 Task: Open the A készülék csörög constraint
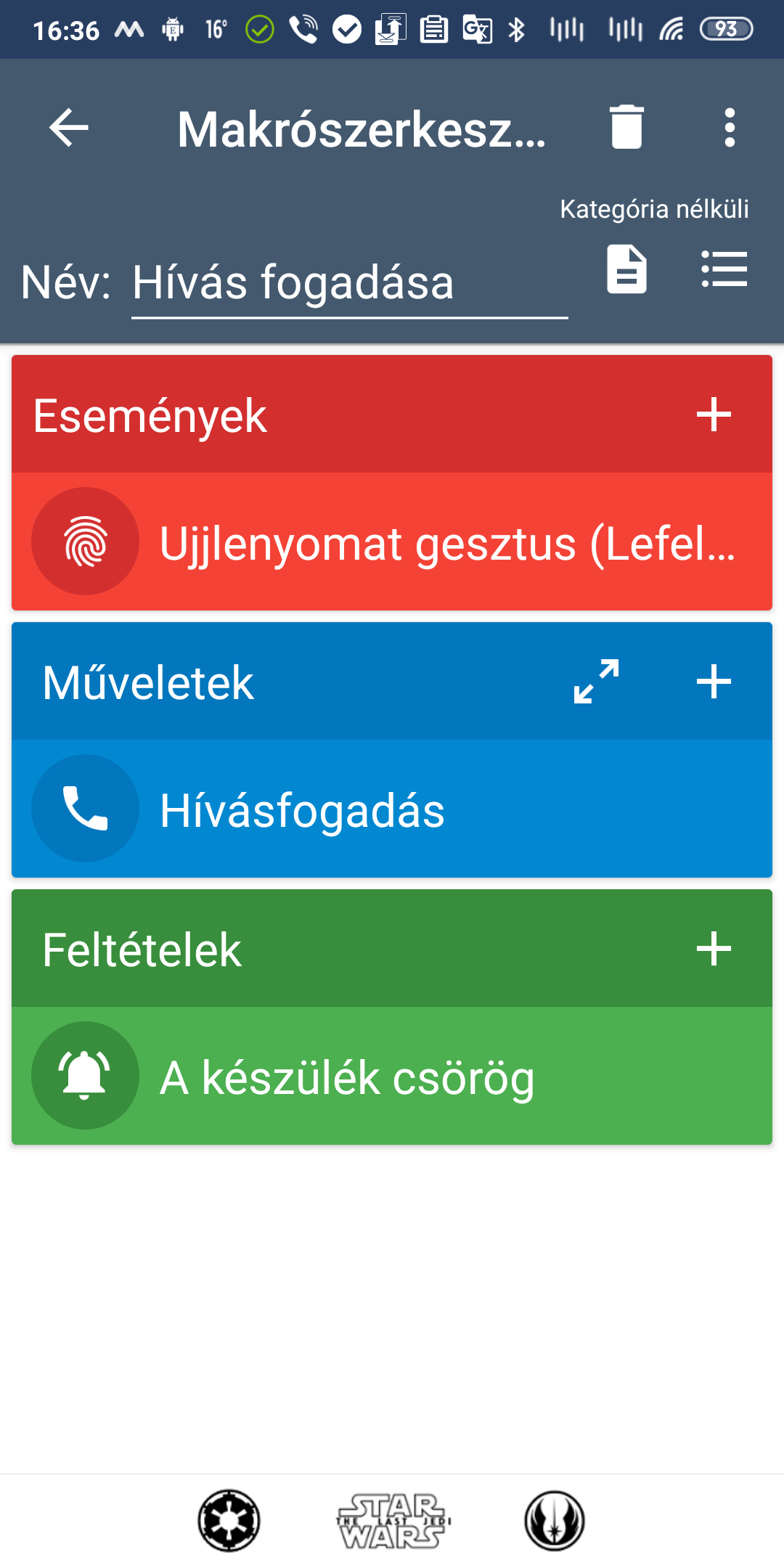392,1077
